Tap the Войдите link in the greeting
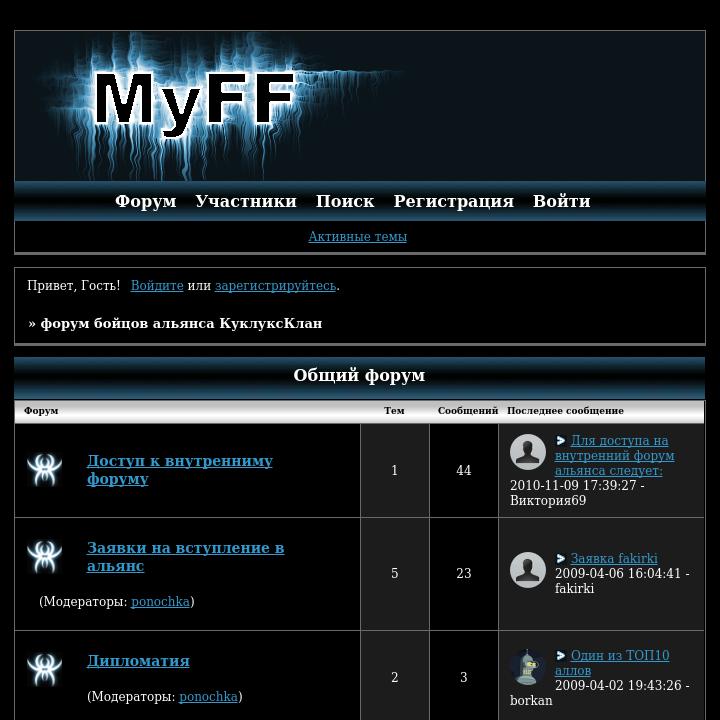 coord(157,286)
